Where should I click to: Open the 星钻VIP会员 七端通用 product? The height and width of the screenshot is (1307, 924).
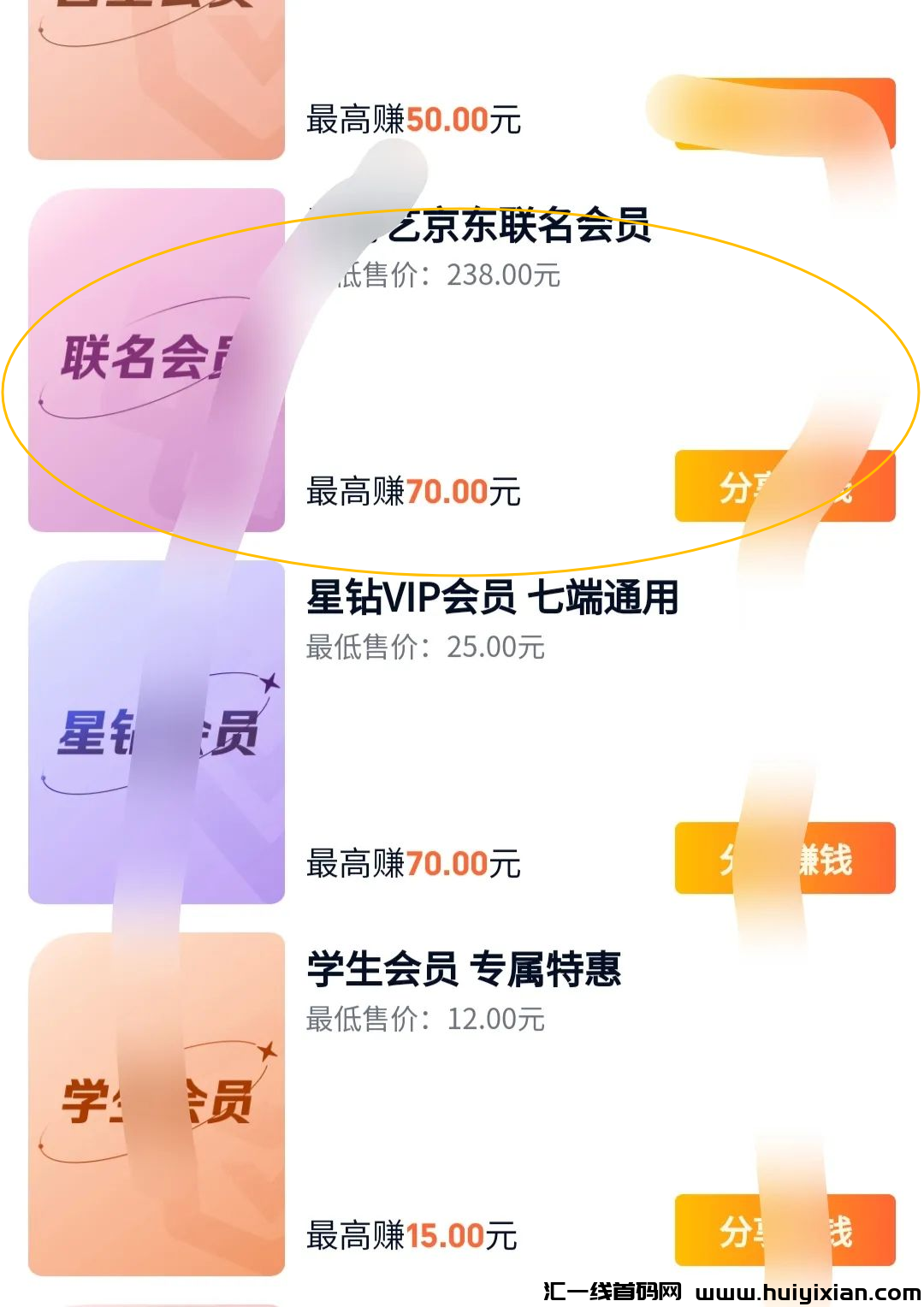(x=492, y=598)
